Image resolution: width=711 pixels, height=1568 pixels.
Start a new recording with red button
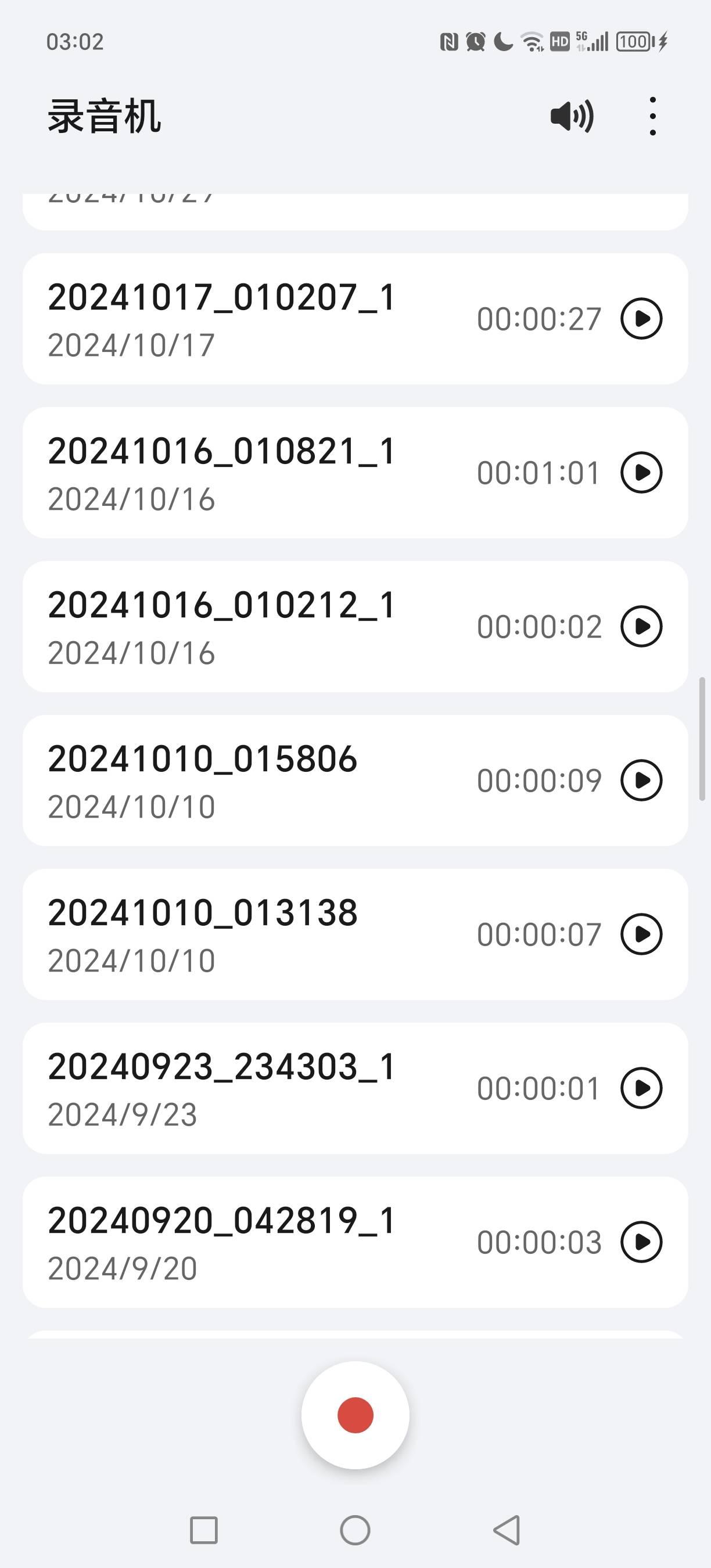point(355,1415)
